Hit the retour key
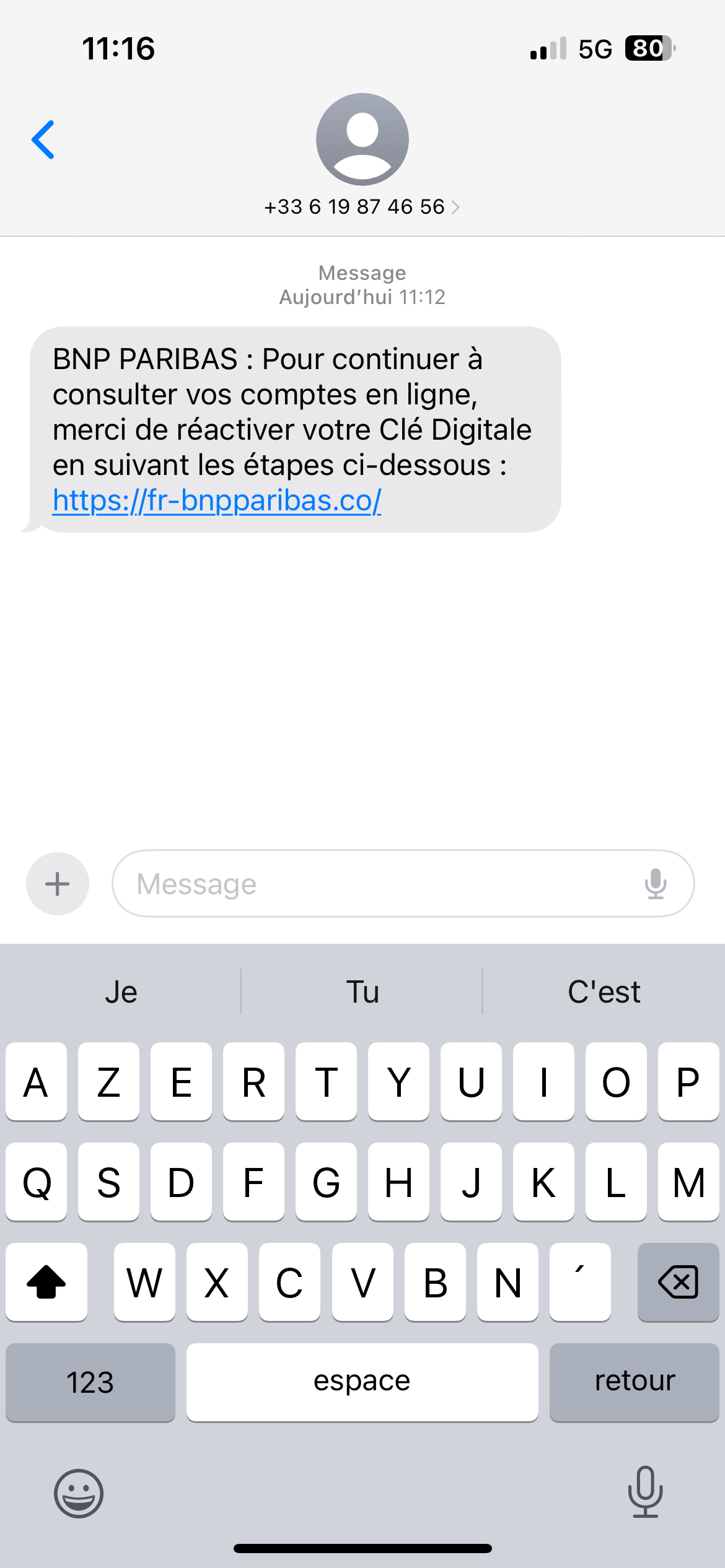This screenshot has height=1568, width=725. click(635, 1382)
